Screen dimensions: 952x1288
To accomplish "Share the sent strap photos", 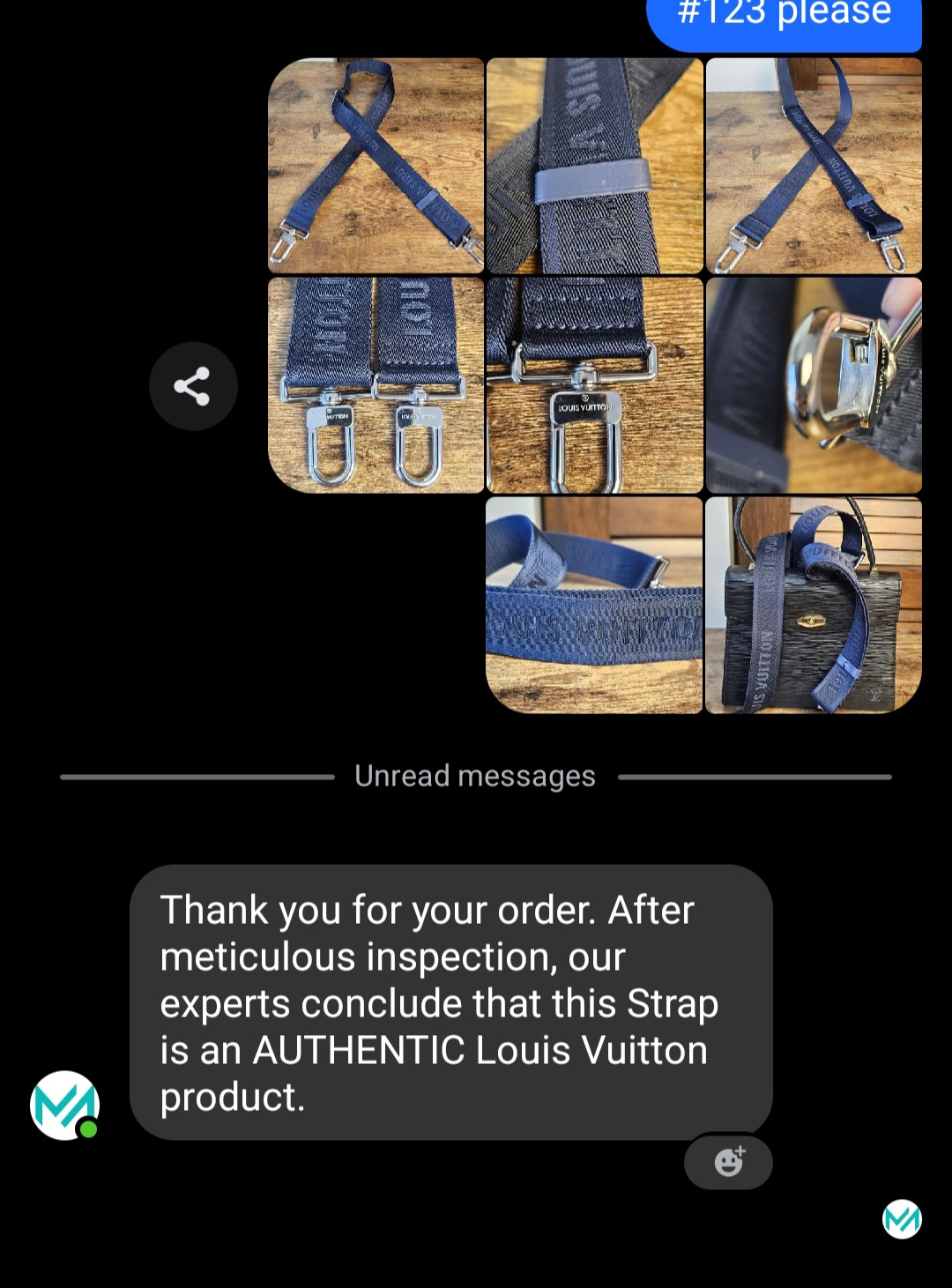I will click(193, 386).
